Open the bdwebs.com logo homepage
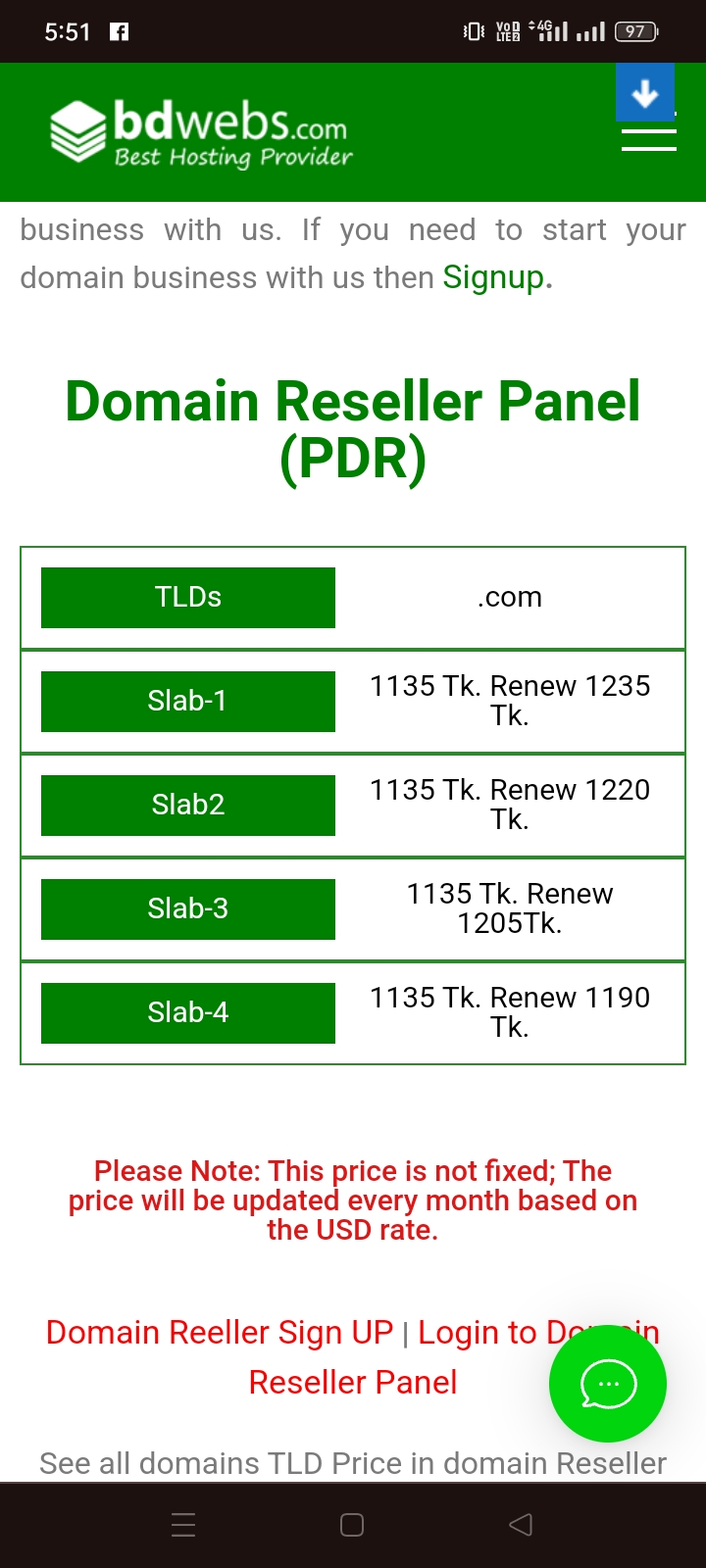 point(201,133)
